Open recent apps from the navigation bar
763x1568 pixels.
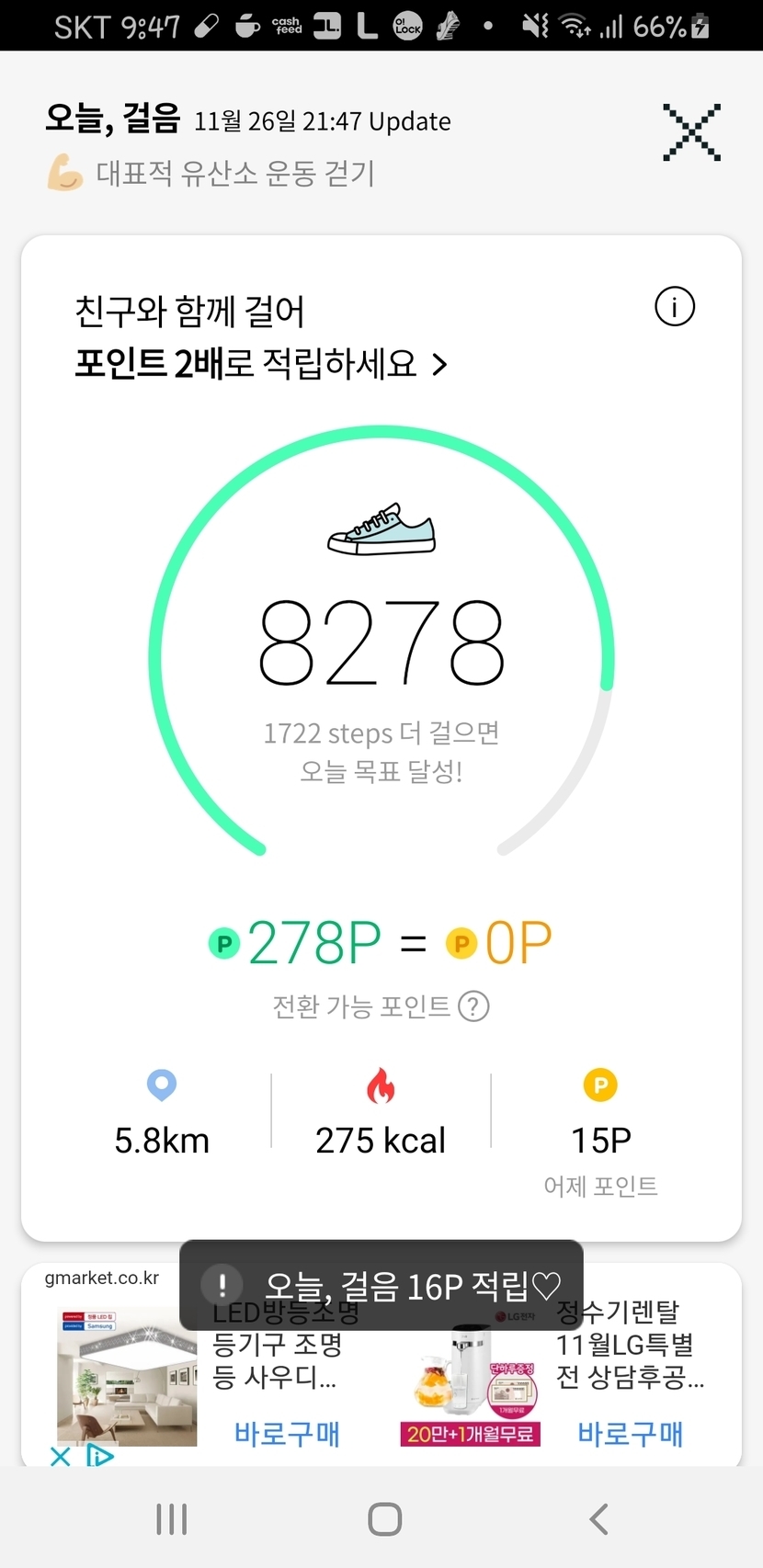tap(172, 1519)
